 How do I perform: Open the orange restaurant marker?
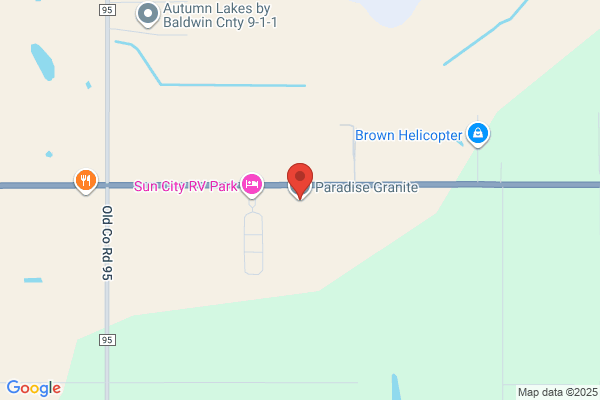click(86, 181)
